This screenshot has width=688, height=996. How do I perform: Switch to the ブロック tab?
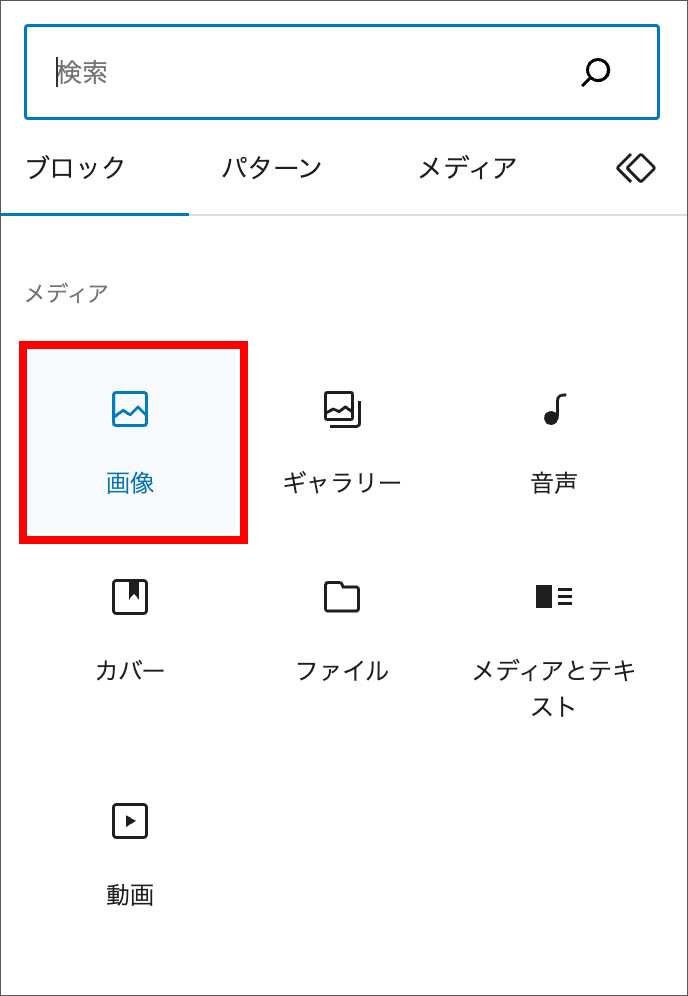pos(76,168)
